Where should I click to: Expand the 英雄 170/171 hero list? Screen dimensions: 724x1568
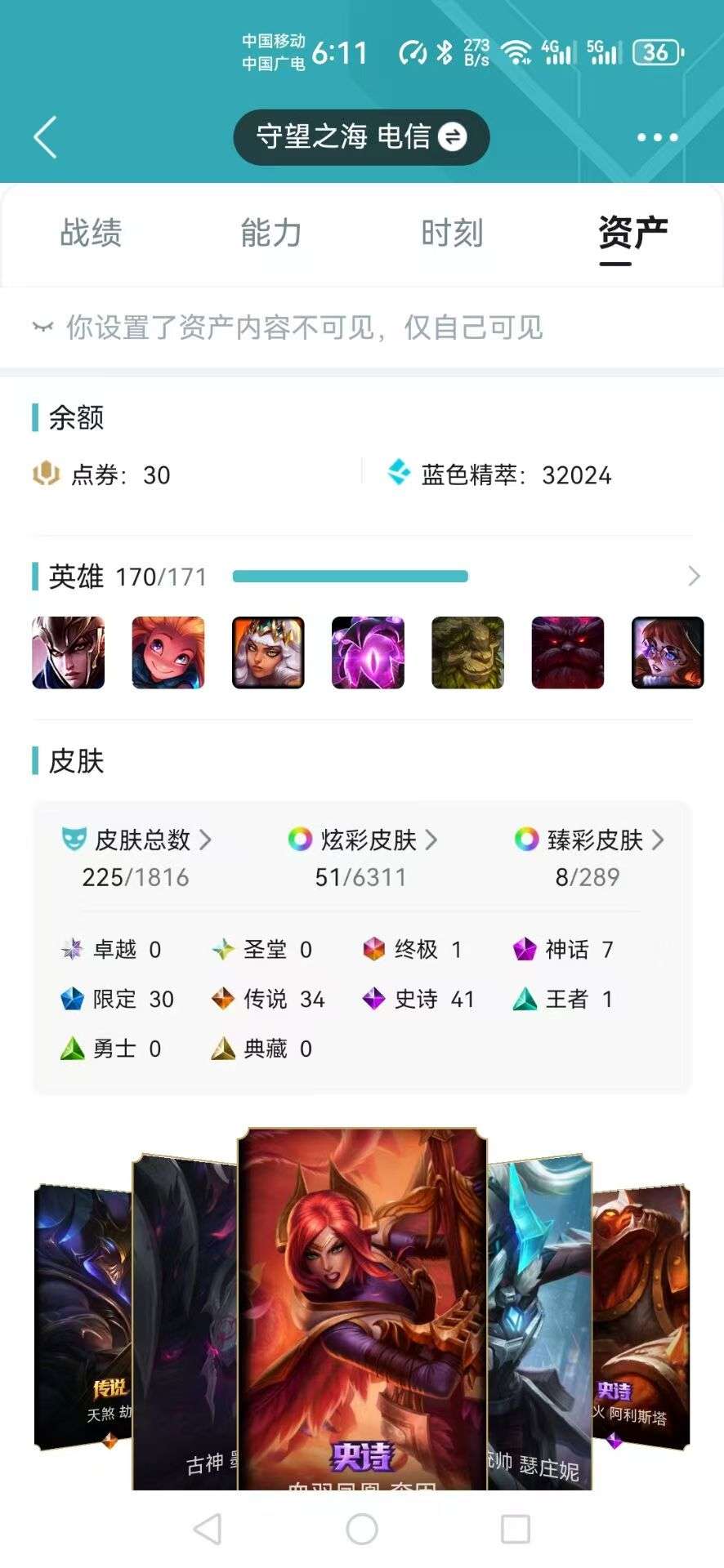(693, 577)
